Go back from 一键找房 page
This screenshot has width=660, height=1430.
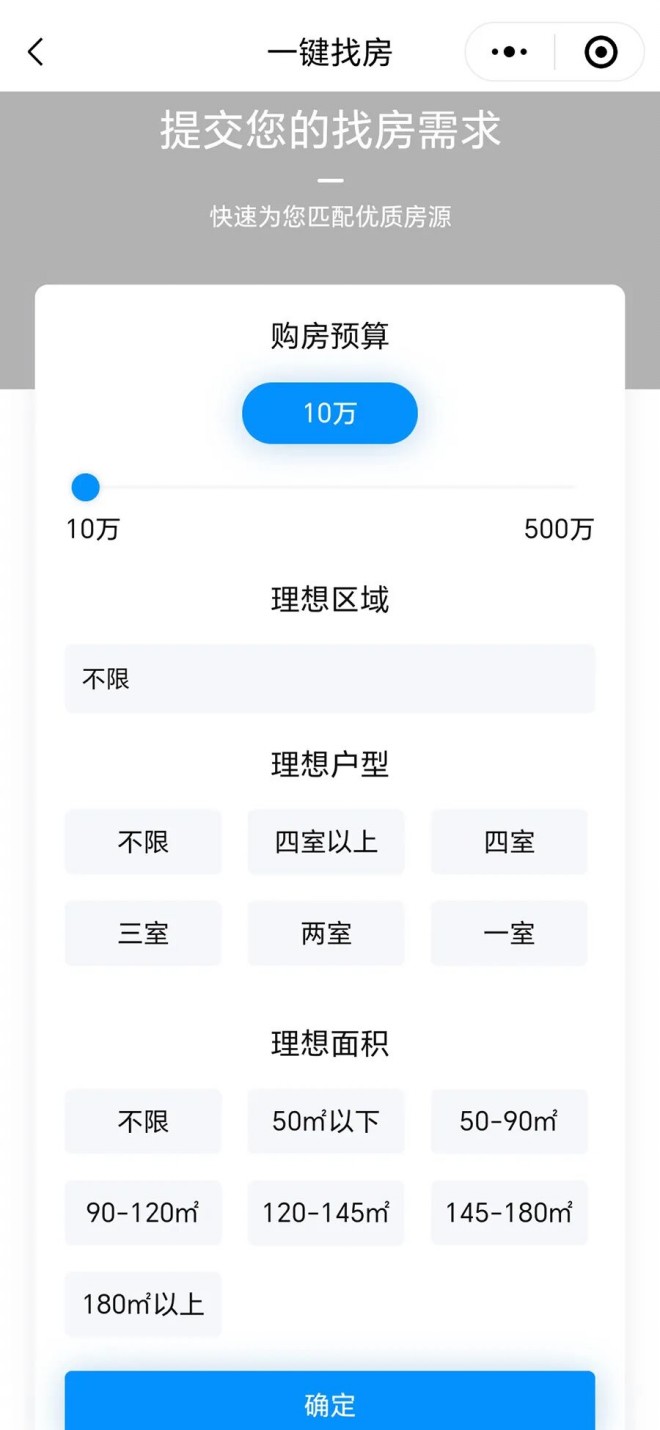36,52
